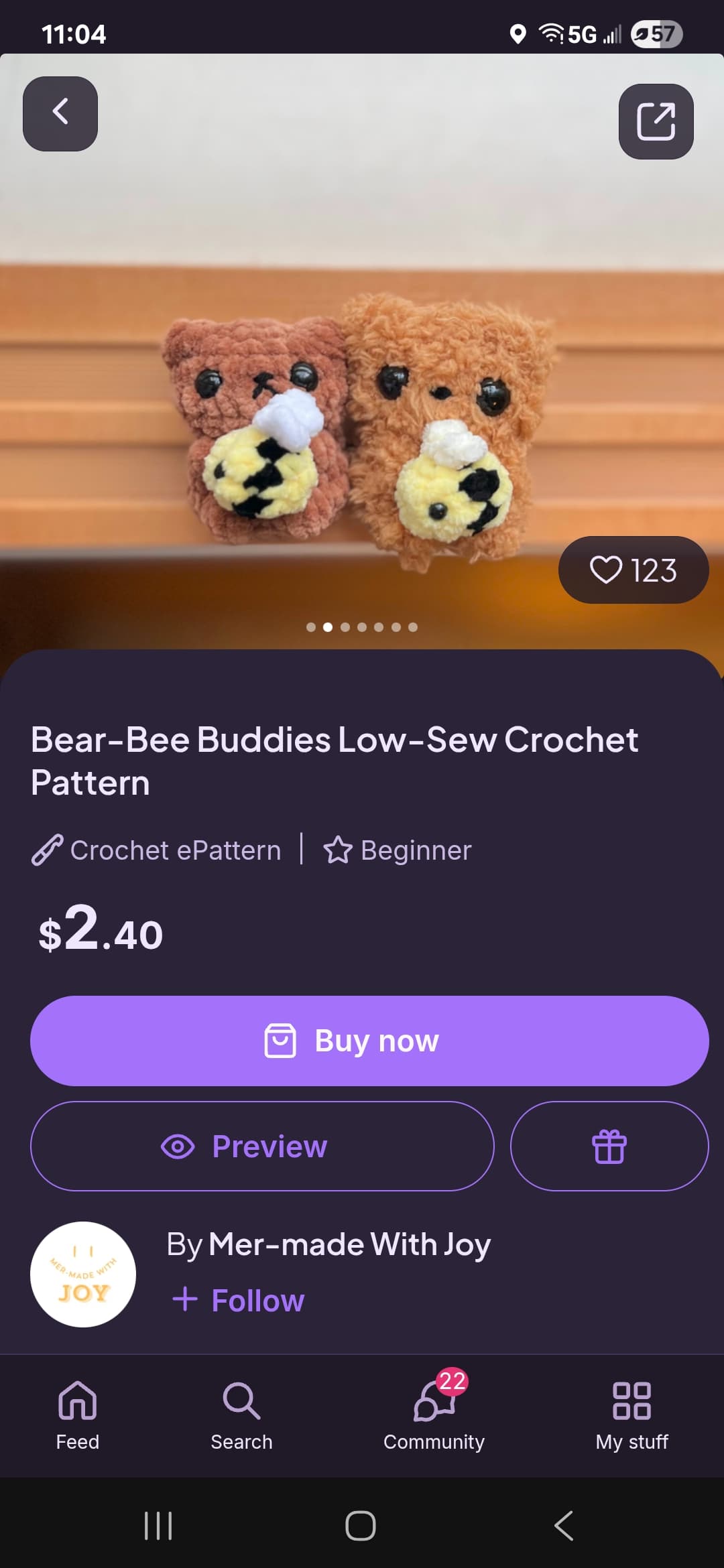Buy the Bear-Bee Buddies pattern now
Viewport: 724px width, 1568px height.
click(369, 1041)
